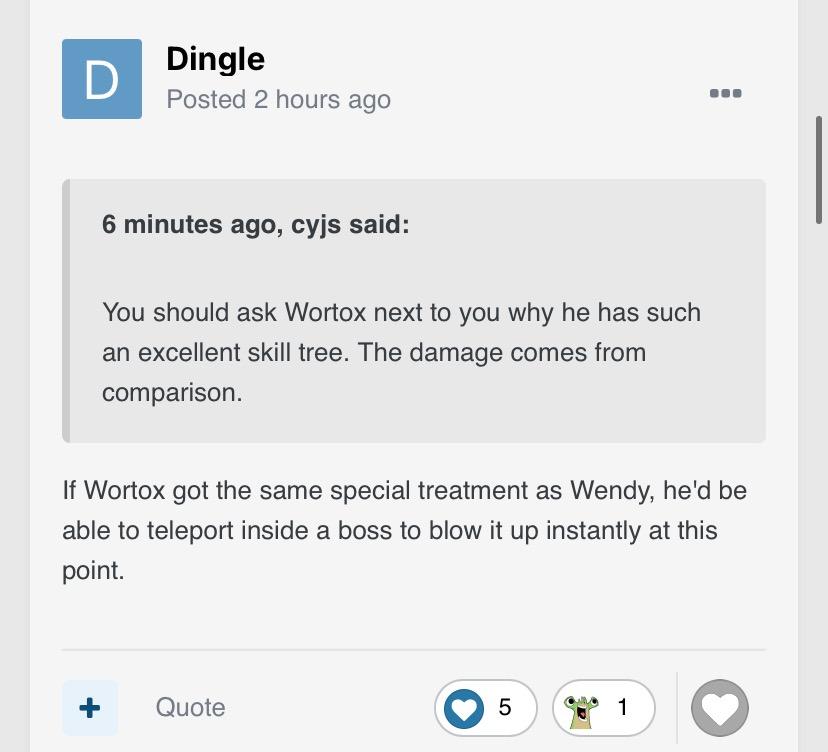View the 5 heart reactions

pyautogui.click(x=486, y=708)
